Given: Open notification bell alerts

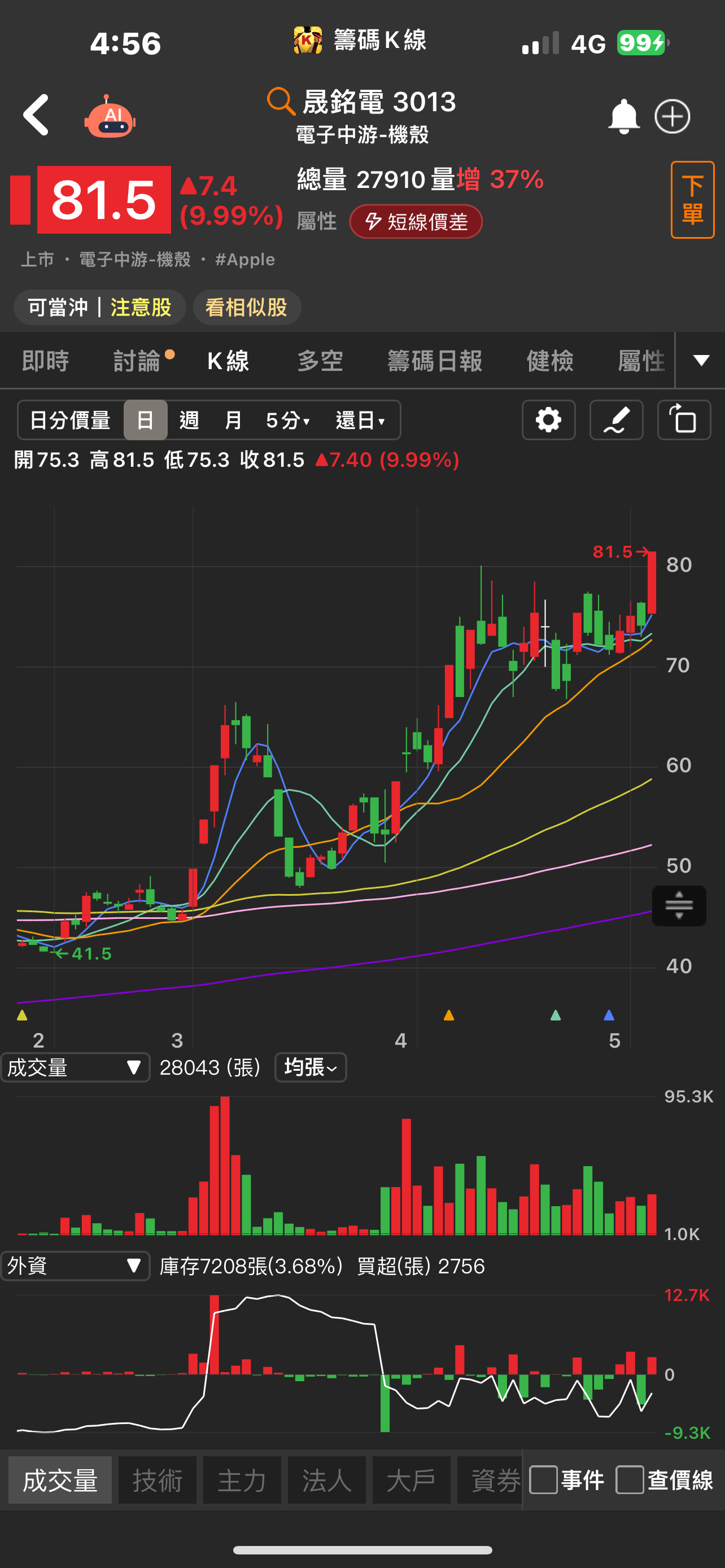Looking at the screenshot, I should (x=624, y=116).
